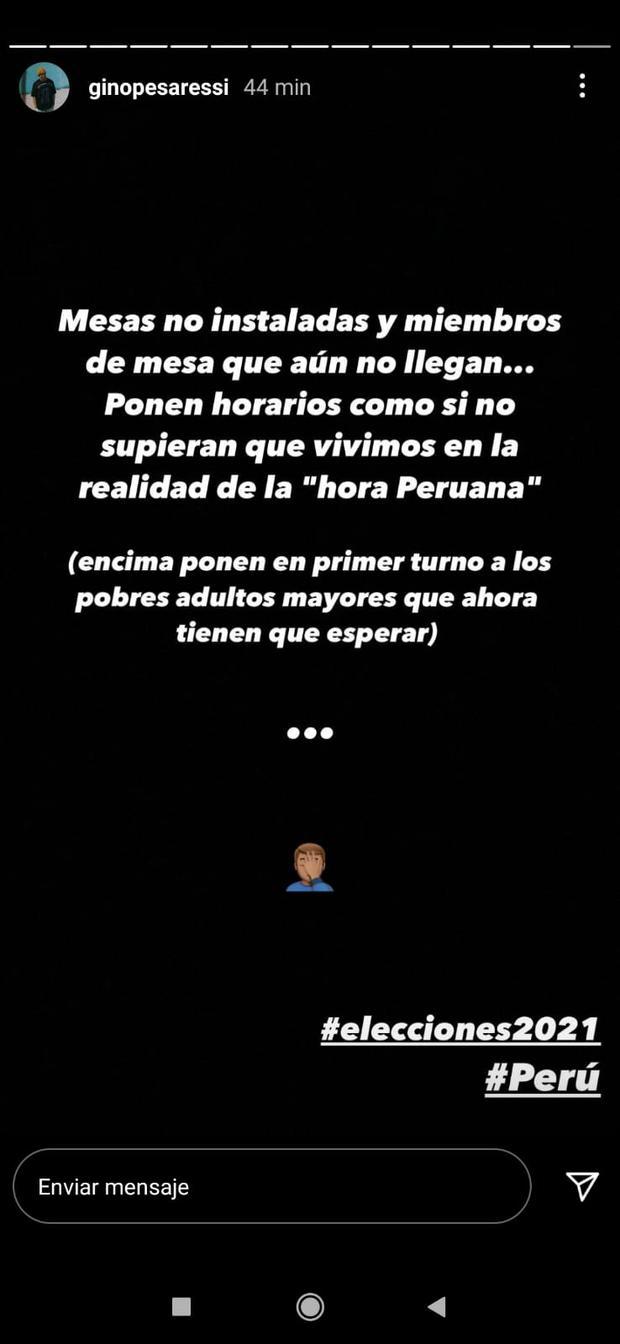Screen dimensions: 620x1344
Task: Open ginopesaressi's profile picture
Action: (x=44, y=87)
